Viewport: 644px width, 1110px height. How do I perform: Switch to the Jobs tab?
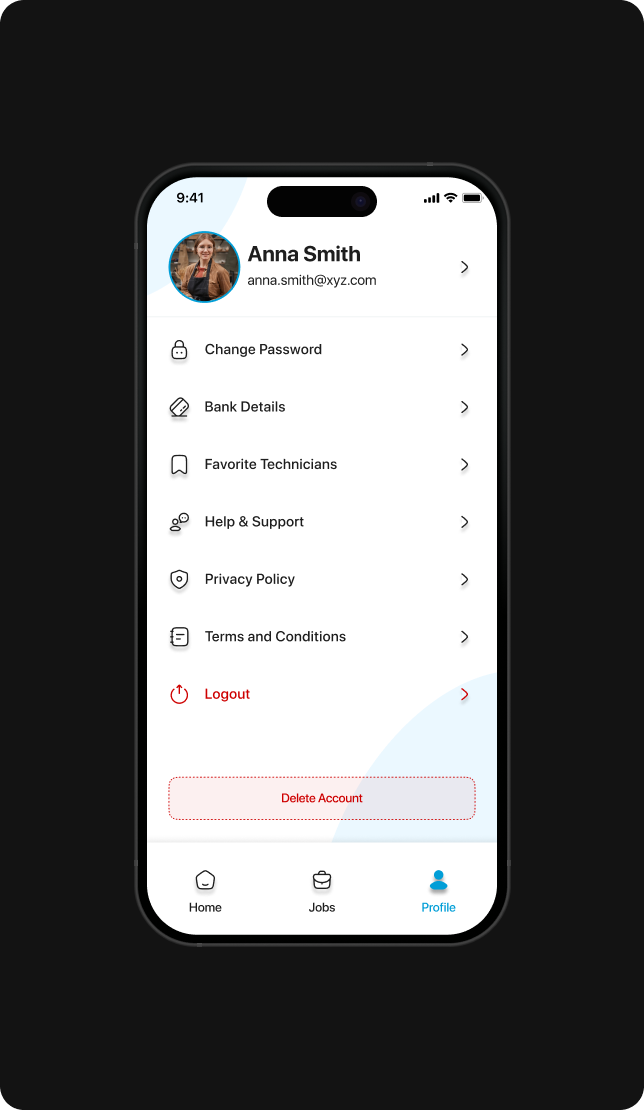321,891
